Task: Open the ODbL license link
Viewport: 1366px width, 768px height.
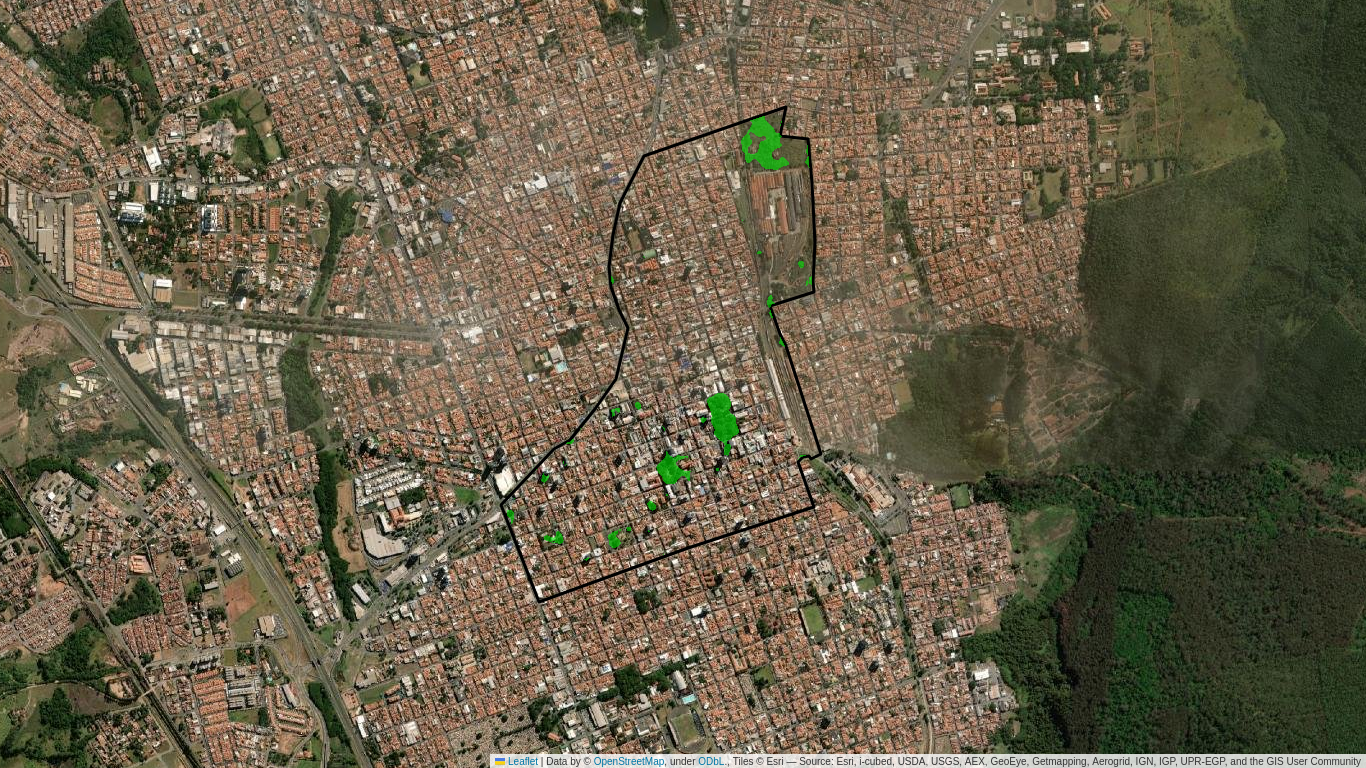Action: [711, 761]
